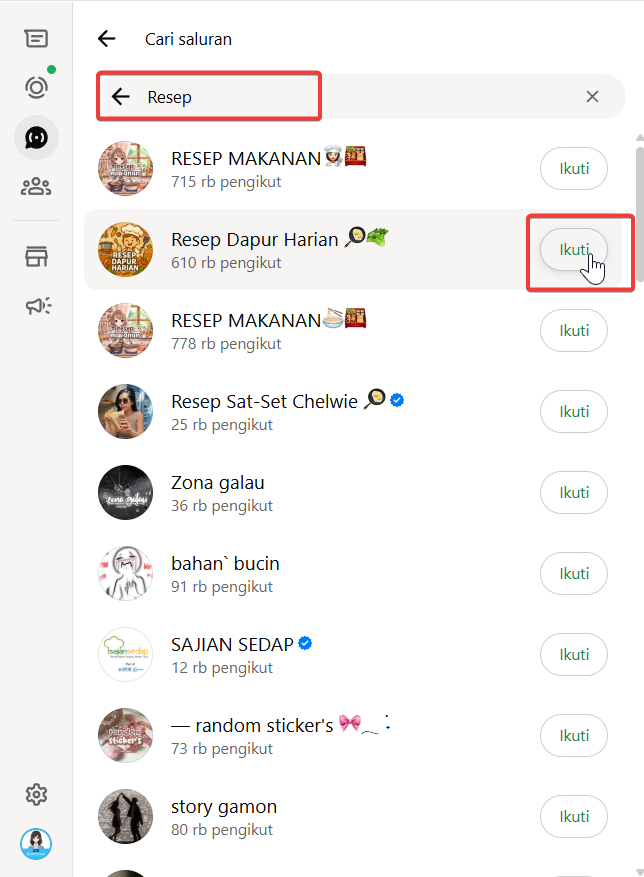Screen dimensions: 644x877
Task: Open the Communities tab in the sidebar
Action: pyautogui.click(x=36, y=186)
